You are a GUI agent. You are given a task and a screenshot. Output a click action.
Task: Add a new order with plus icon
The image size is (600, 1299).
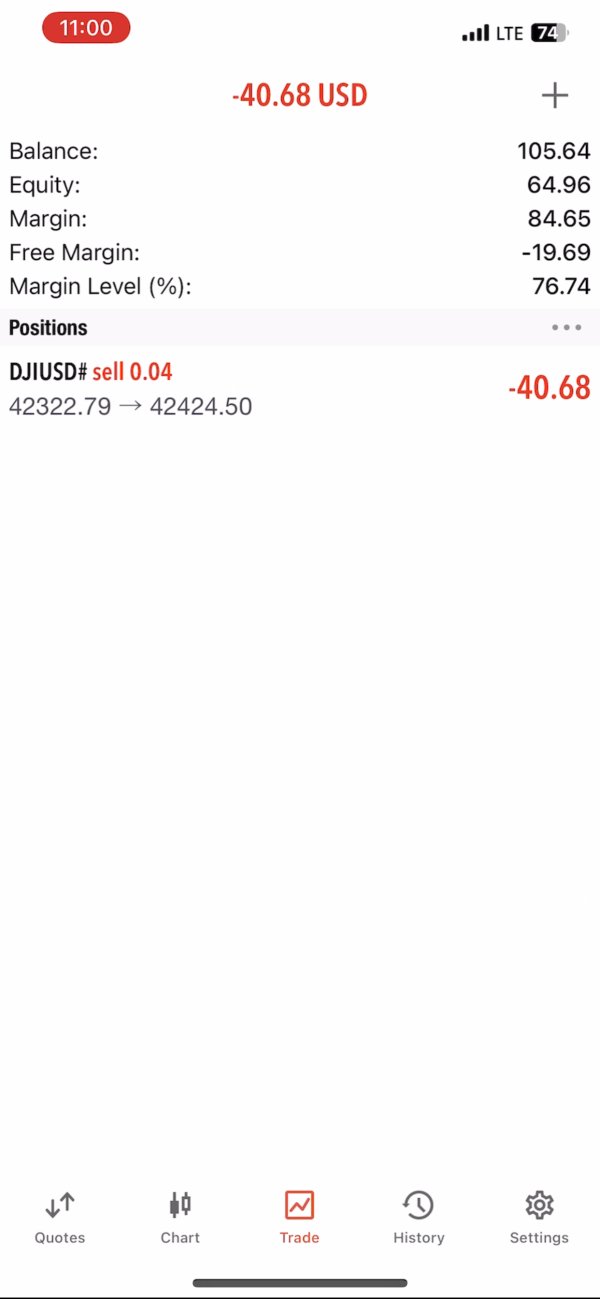[555, 95]
